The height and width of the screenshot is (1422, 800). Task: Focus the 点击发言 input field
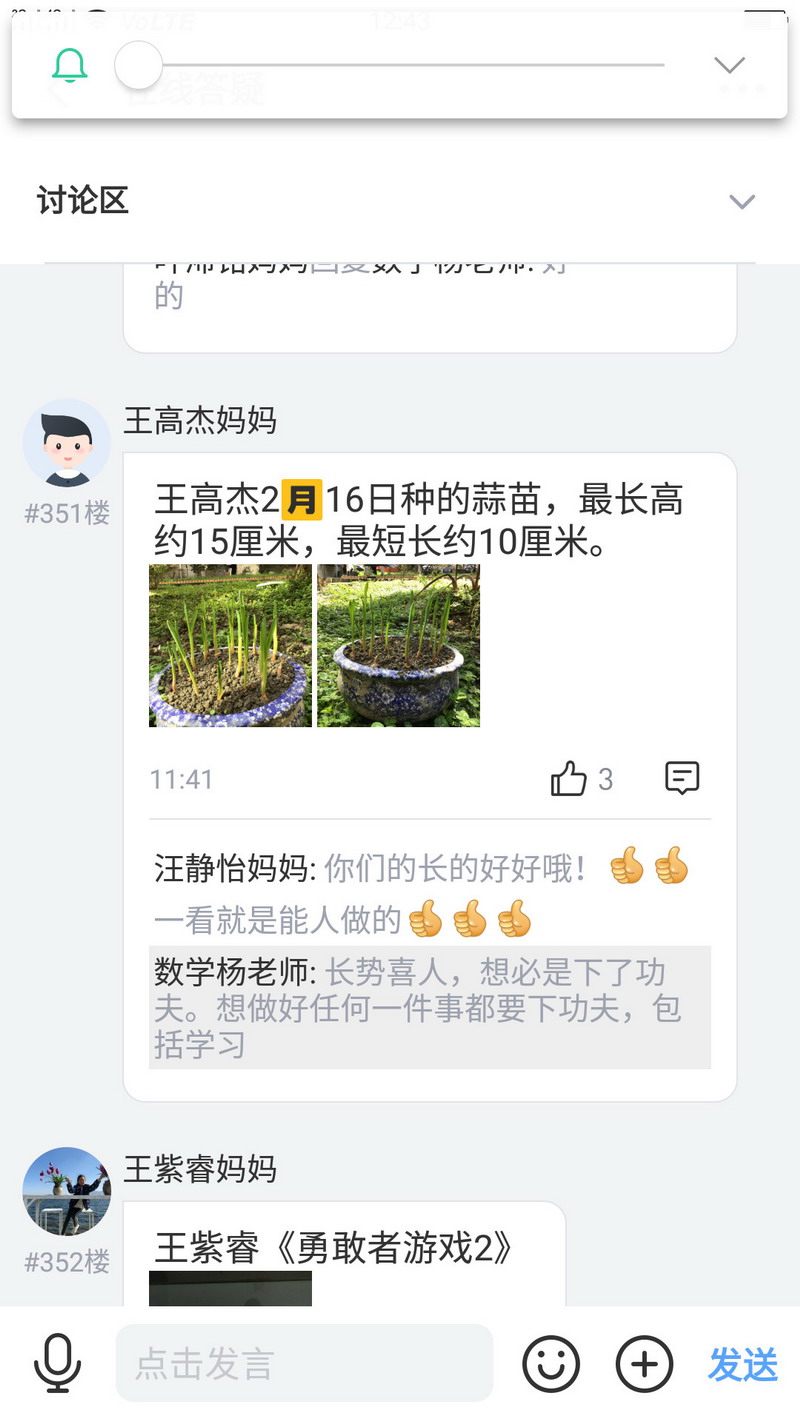pyautogui.click(x=304, y=1364)
